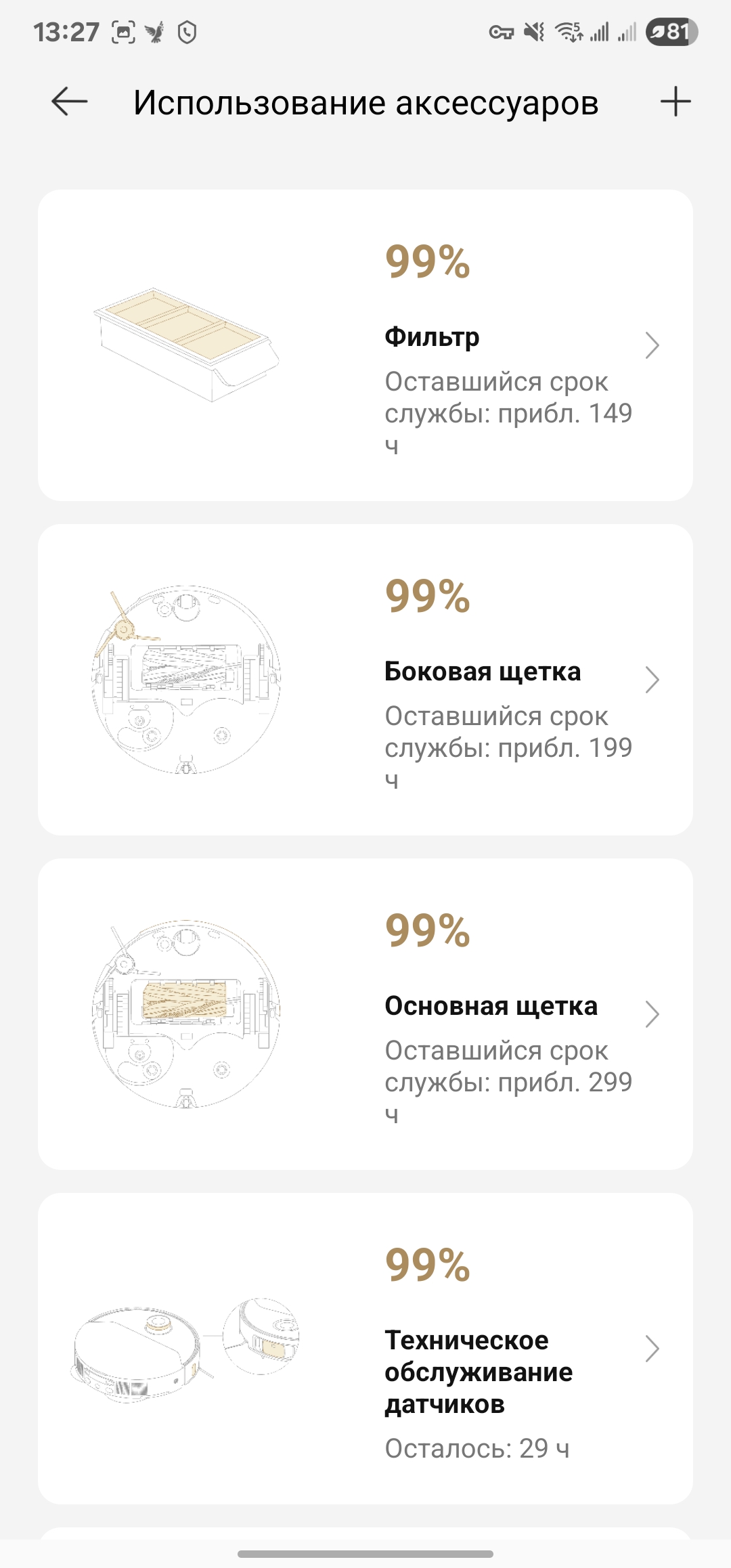Open the Основная щетка card

[x=365, y=1014]
